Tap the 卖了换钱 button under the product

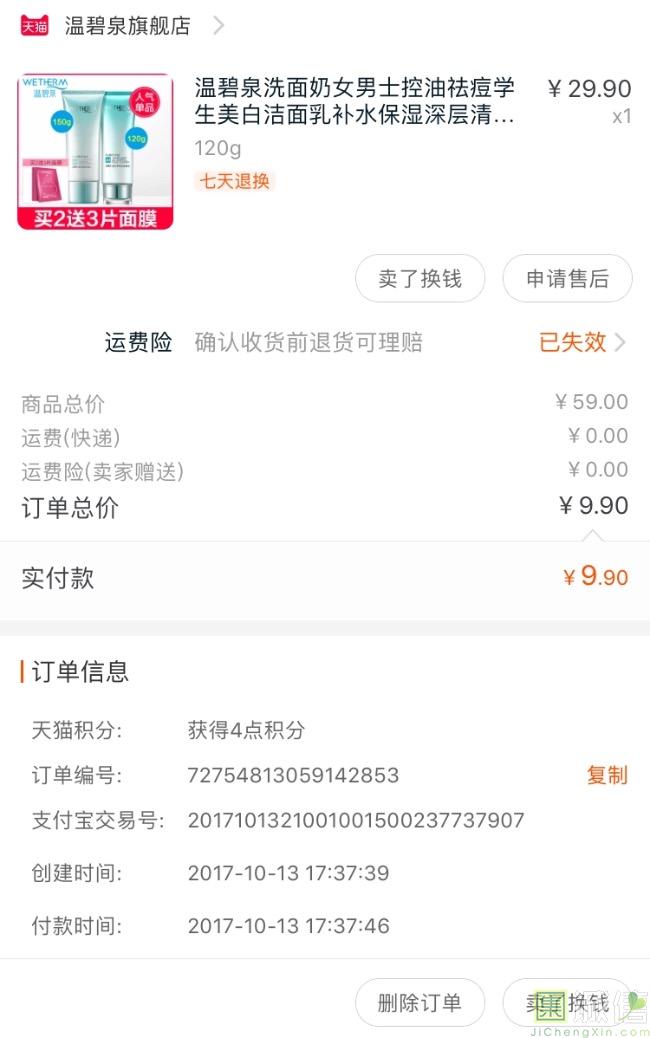click(420, 279)
